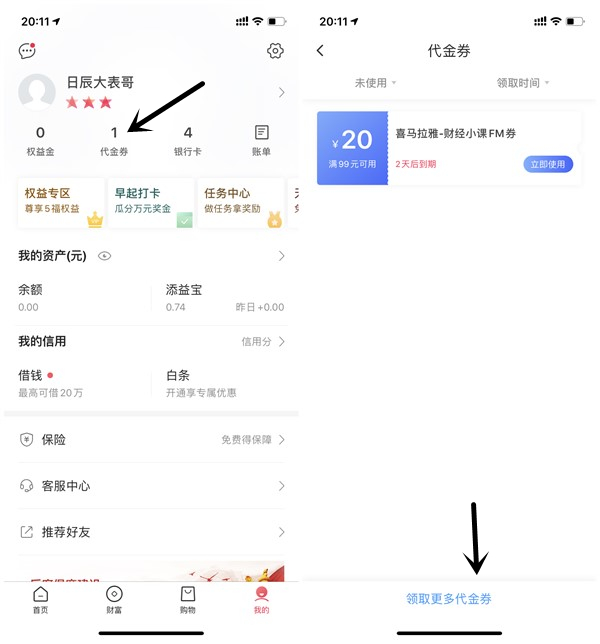Go back from the 代金券 page
The image size is (600, 644).
click(320, 51)
